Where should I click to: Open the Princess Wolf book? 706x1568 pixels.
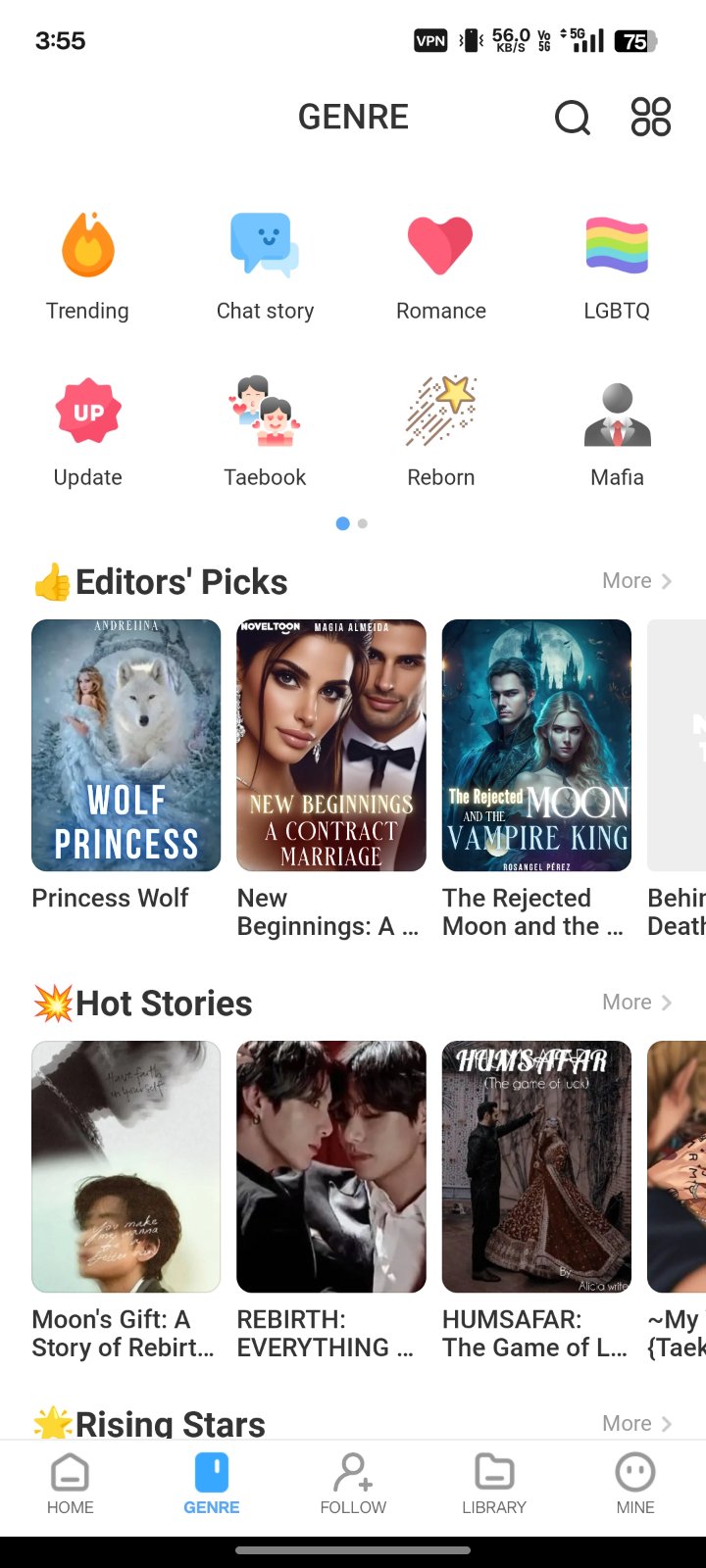pyautogui.click(x=126, y=766)
